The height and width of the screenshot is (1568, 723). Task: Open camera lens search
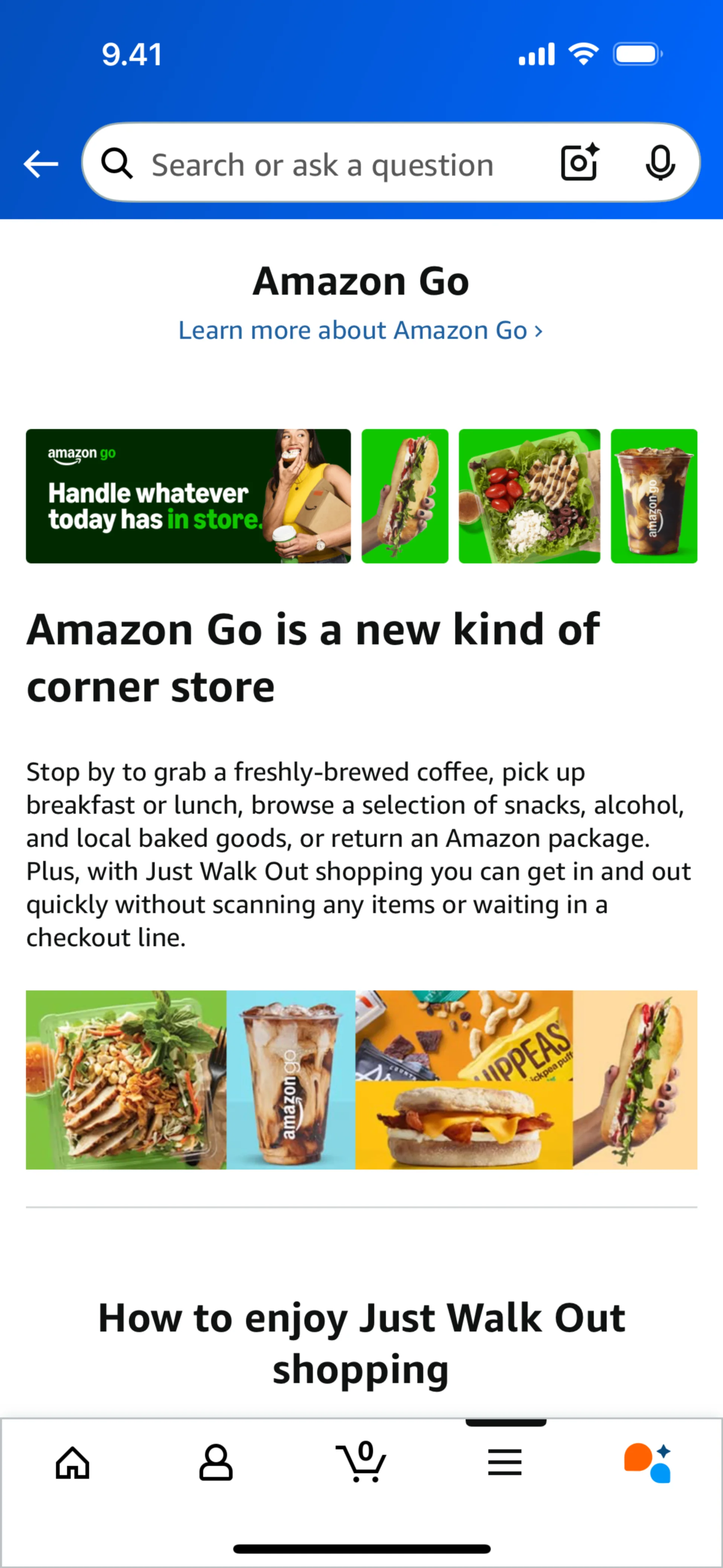pos(579,162)
